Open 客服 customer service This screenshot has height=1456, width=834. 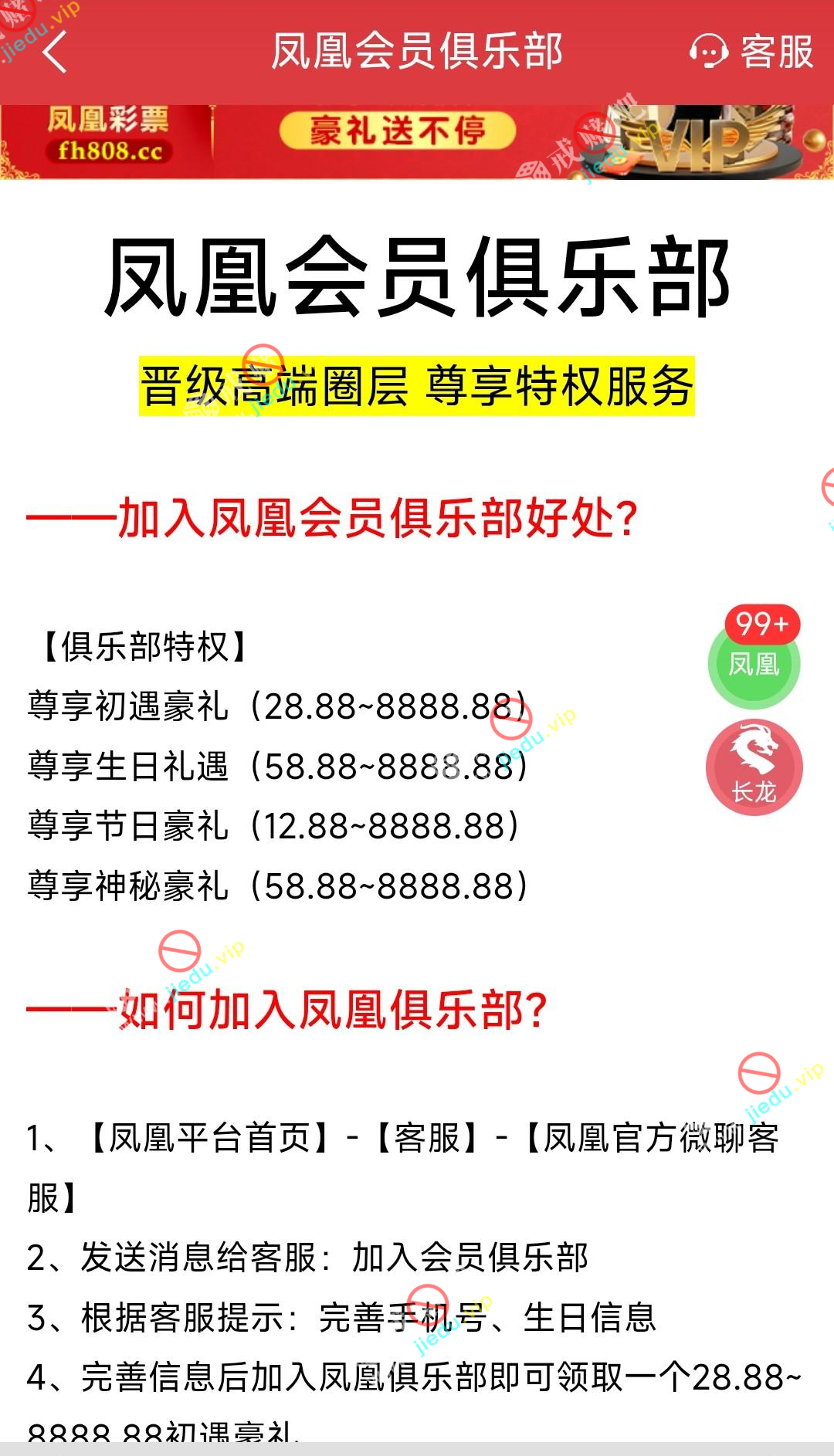[x=751, y=52]
